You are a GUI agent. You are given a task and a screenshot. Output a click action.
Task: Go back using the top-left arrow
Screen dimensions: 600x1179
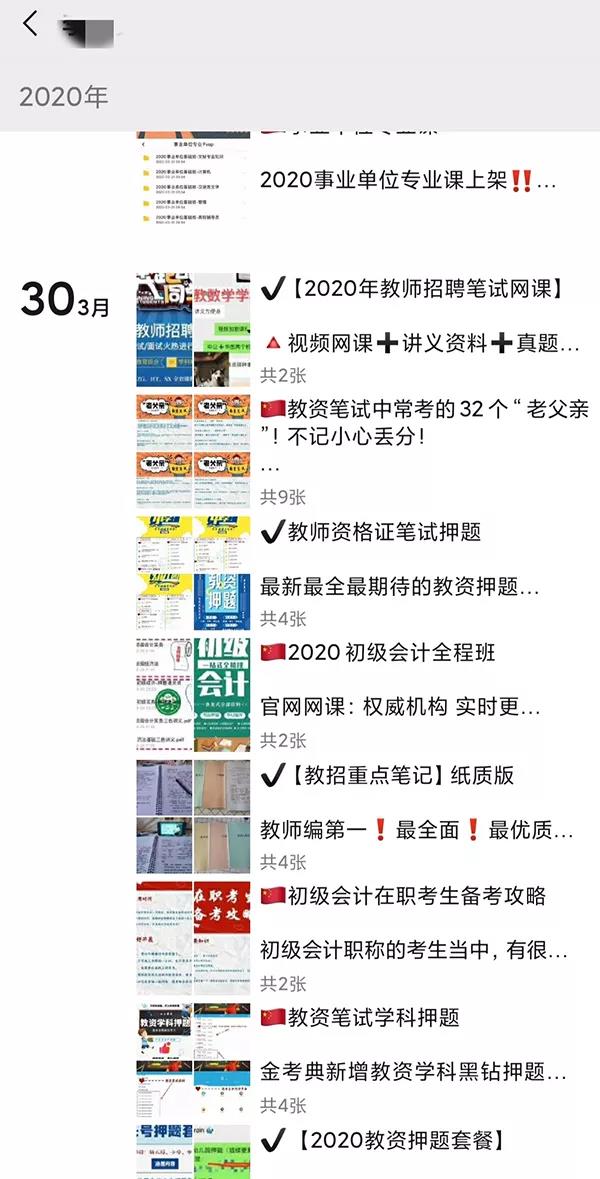(30, 24)
